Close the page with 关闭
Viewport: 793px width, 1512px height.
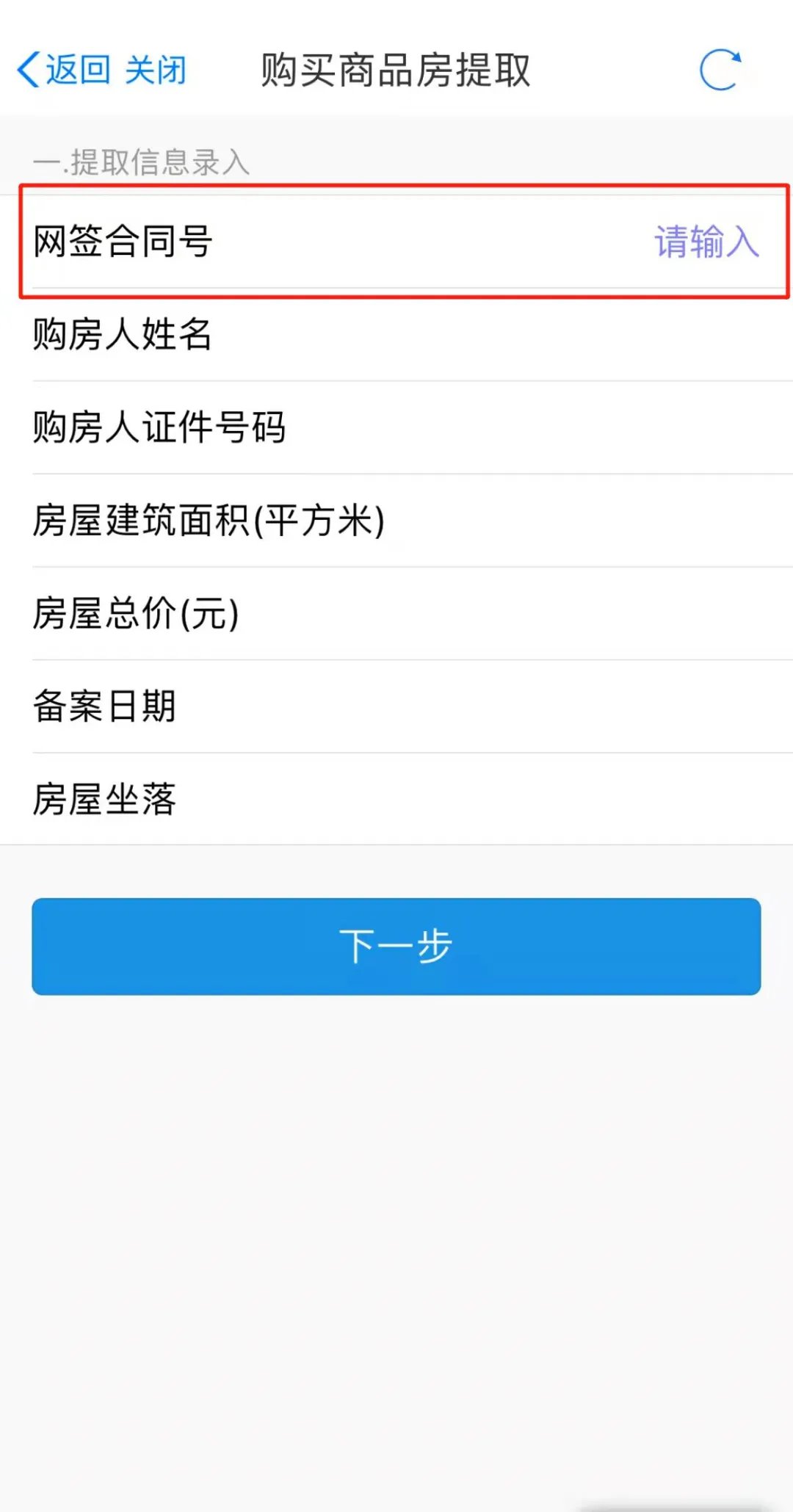(x=156, y=70)
